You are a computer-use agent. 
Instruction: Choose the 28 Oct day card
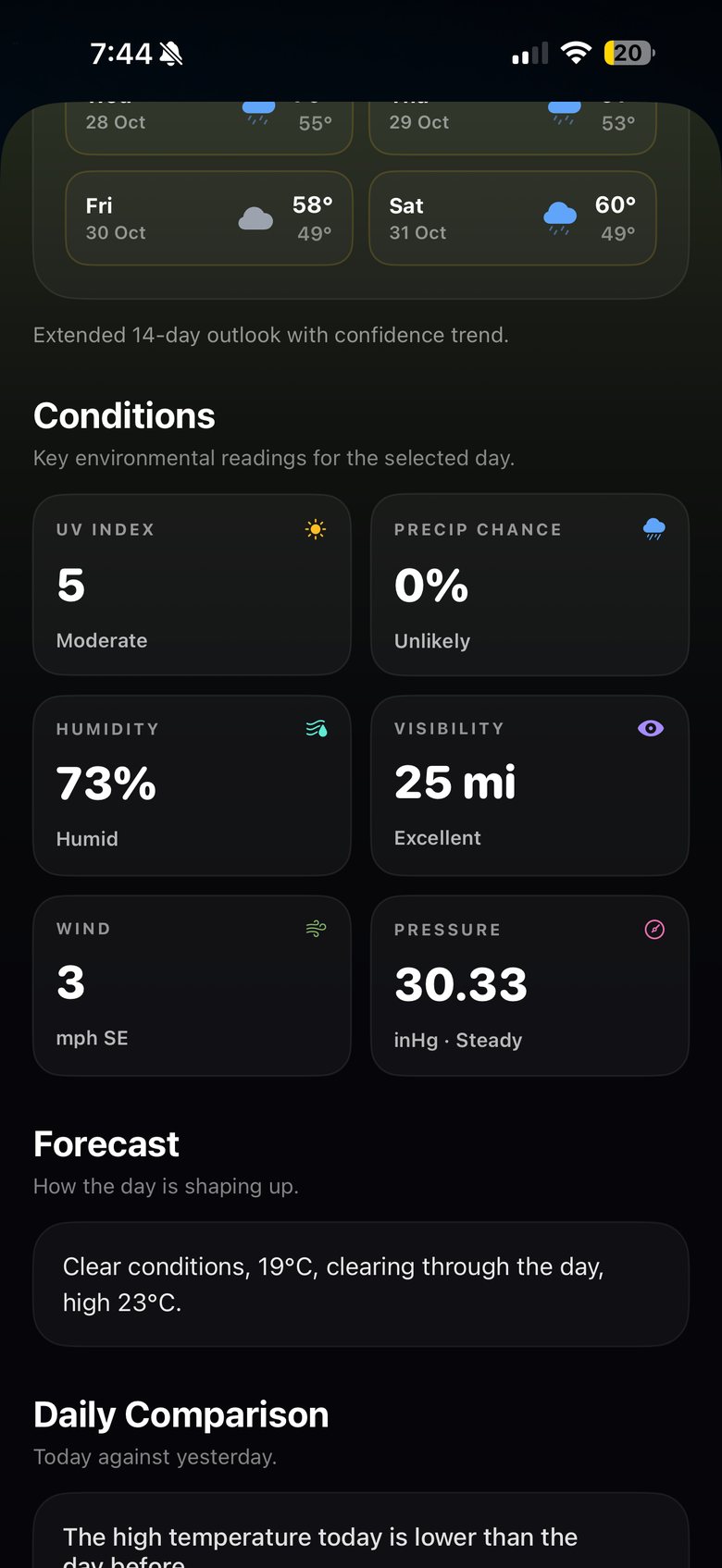209,128
